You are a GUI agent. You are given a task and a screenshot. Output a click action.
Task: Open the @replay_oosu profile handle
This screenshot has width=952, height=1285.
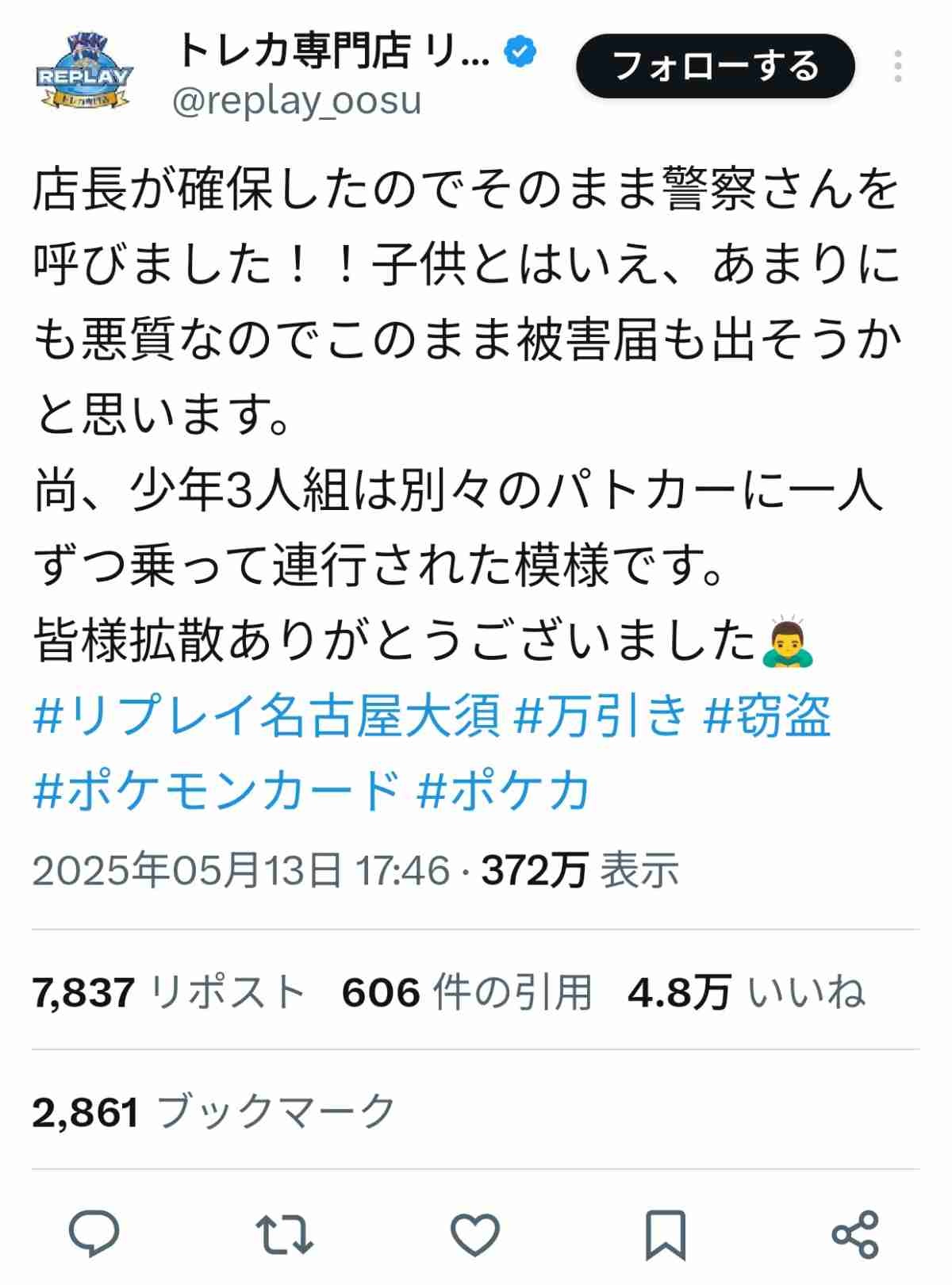pos(297,102)
